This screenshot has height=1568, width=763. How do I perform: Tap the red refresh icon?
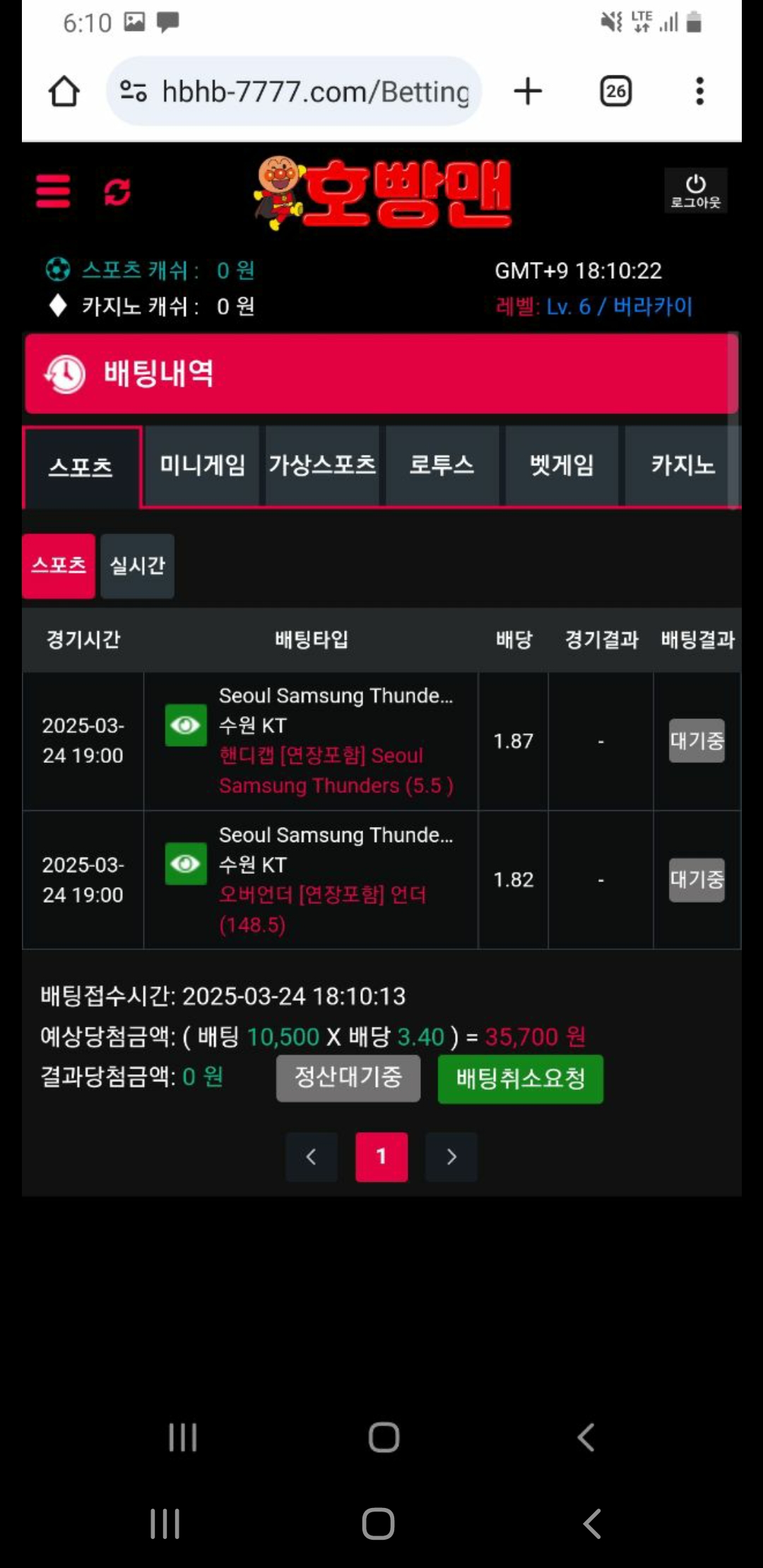point(117,191)
